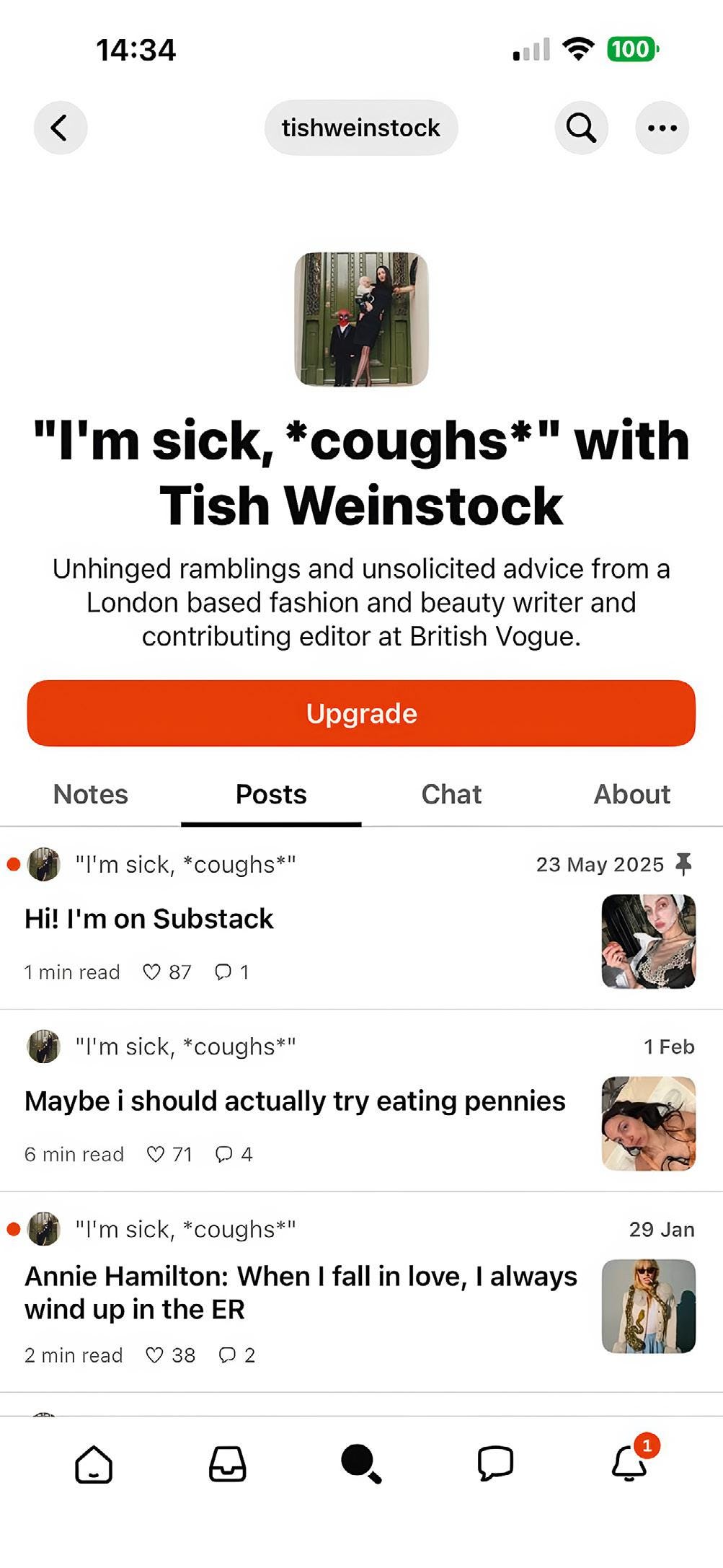
Task: Open the chat bubble tab in bottom bar
Action: [x=495, y=1464]
